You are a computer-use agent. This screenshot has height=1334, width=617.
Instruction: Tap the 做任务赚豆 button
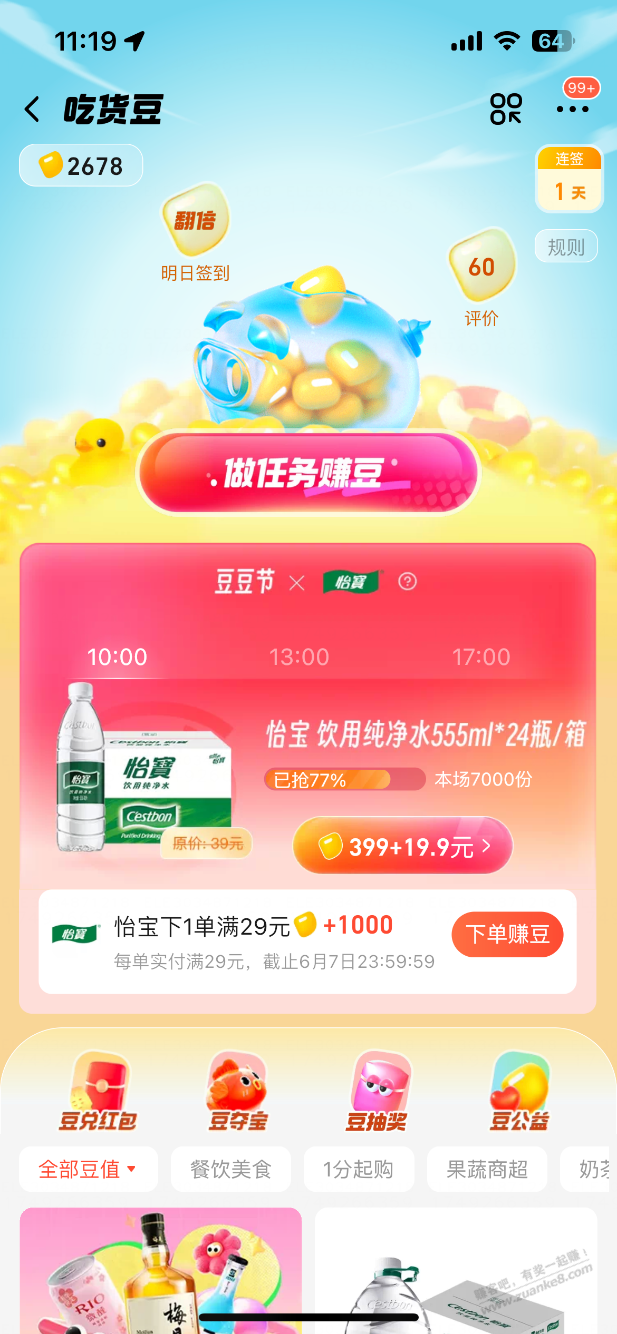pos(308,474)
